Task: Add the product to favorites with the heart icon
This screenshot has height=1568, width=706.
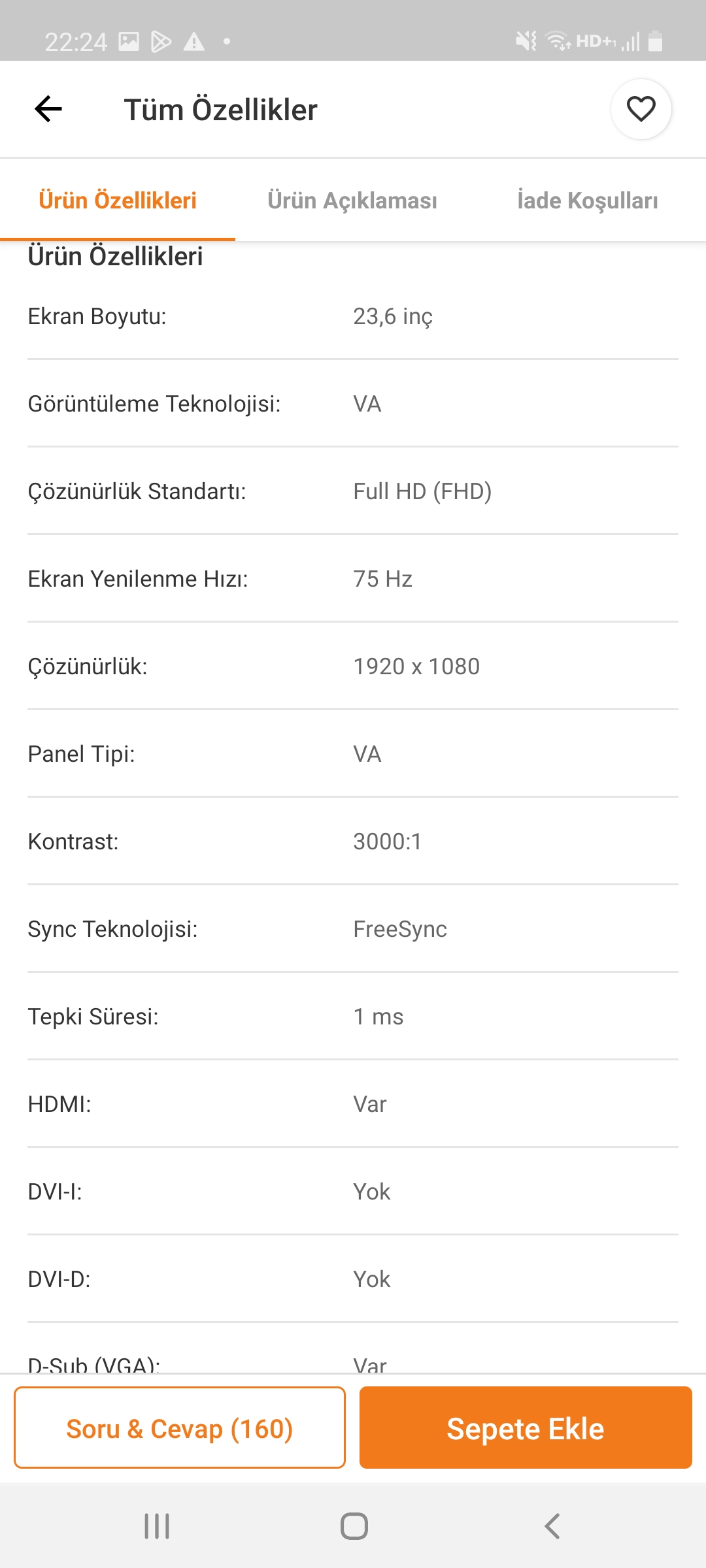Action: pyautogui.click(x=641, y=108)
